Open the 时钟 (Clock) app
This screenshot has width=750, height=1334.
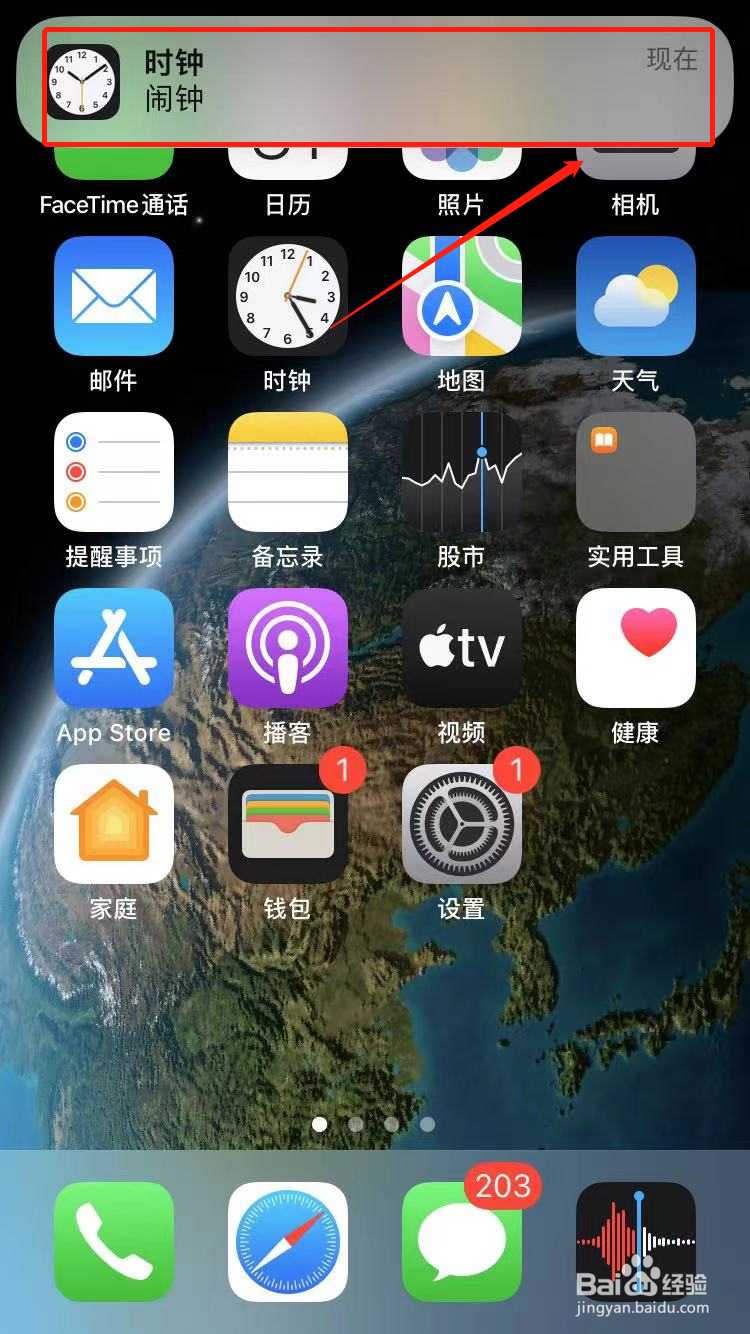(x=288, y=296)
